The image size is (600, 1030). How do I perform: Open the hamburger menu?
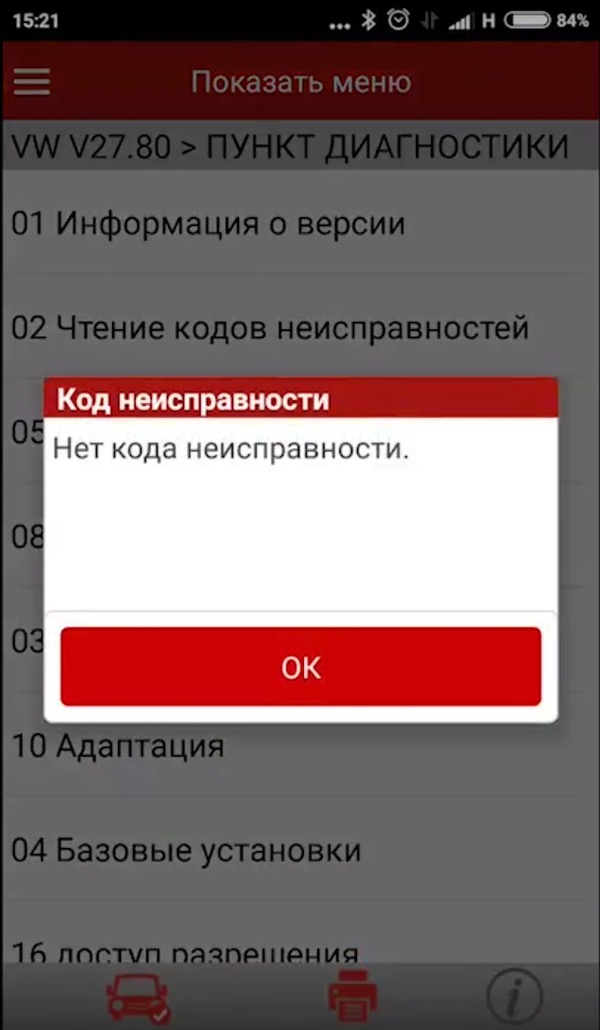tap(32, 81)
